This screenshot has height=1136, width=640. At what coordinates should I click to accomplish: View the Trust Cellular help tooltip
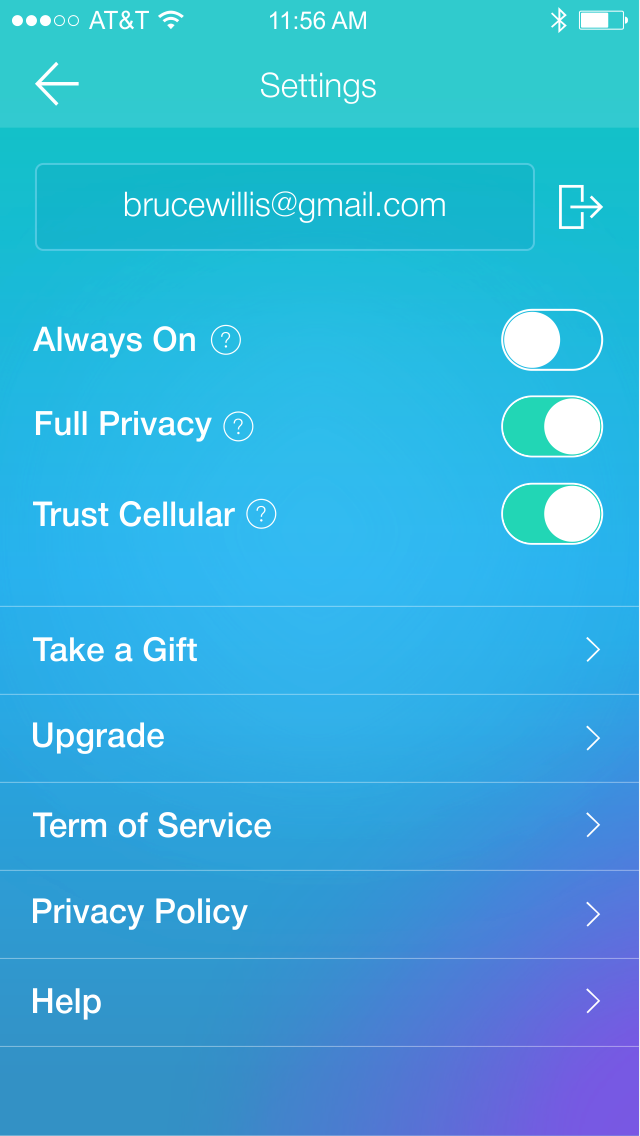[x=261, y=515]
